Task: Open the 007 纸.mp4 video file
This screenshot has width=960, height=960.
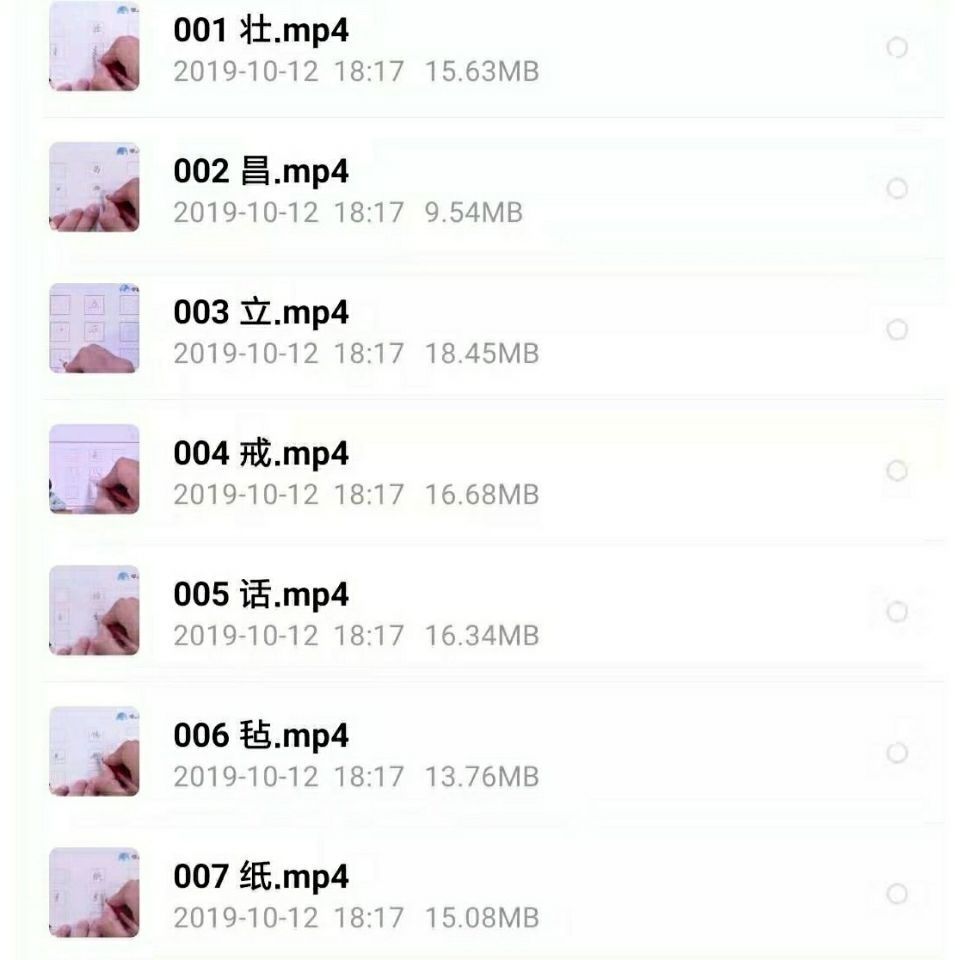Action: point(261,877)
